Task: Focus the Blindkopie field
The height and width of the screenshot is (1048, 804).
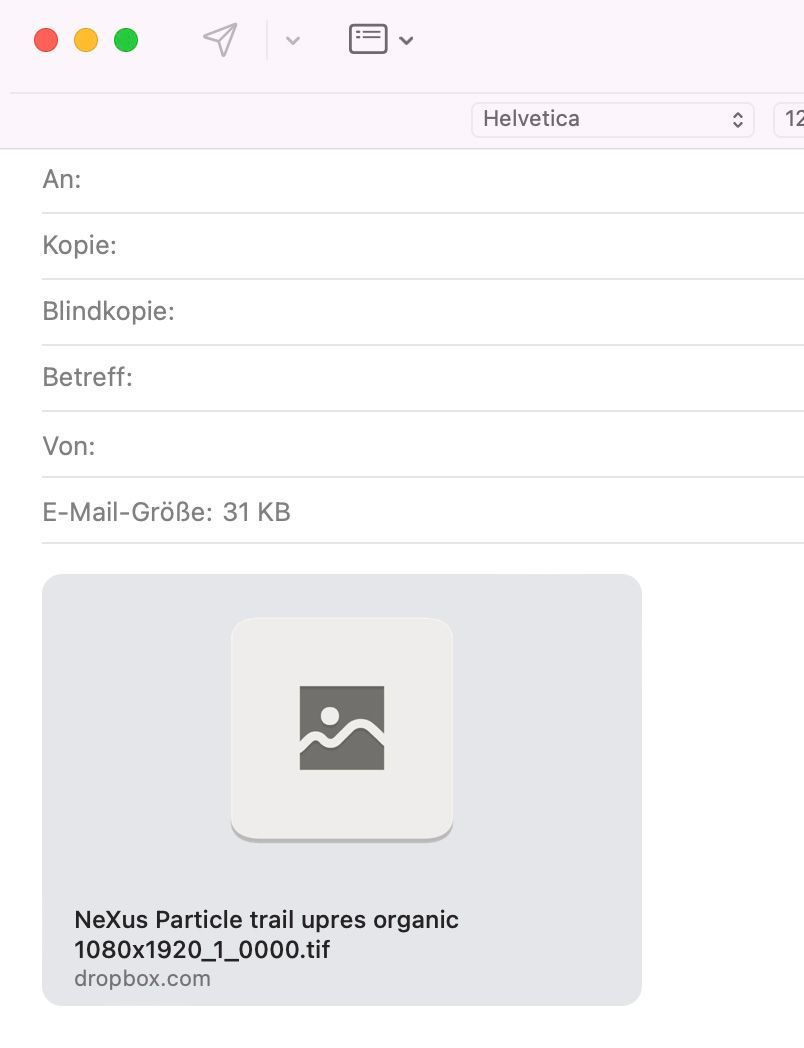Action: [x=490, y=312]
